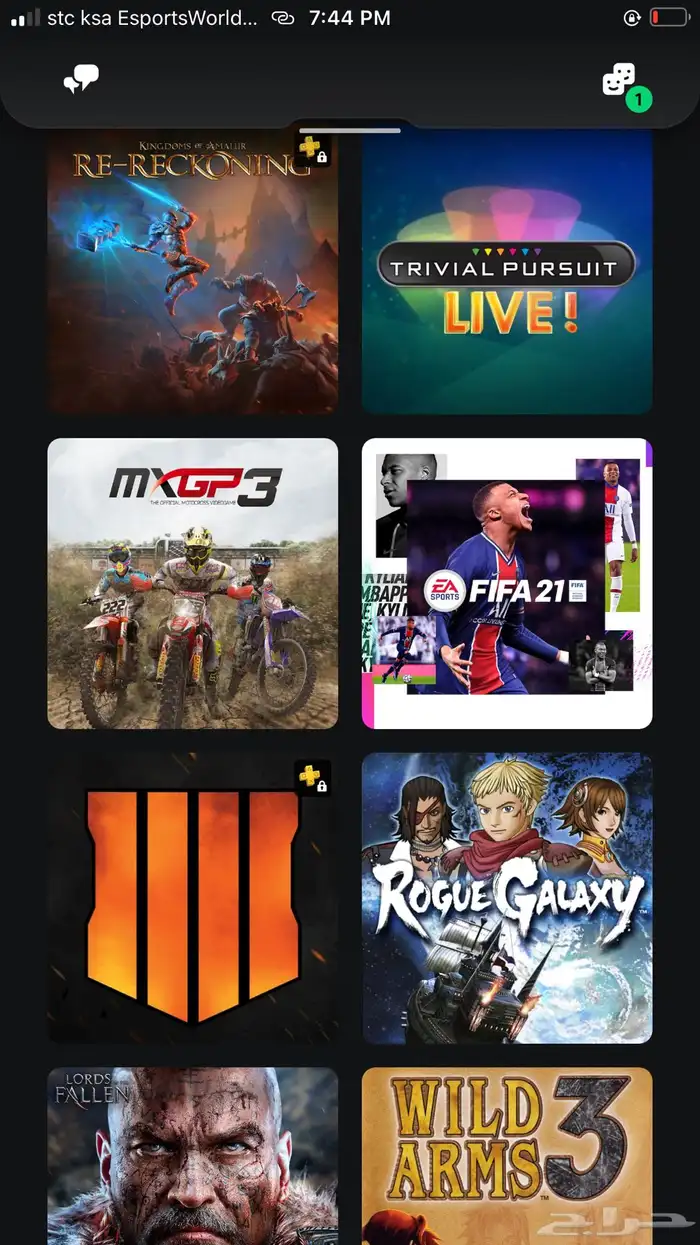Open the messages chat icon
Screen dimensions: 700x1245
[80, 80]
